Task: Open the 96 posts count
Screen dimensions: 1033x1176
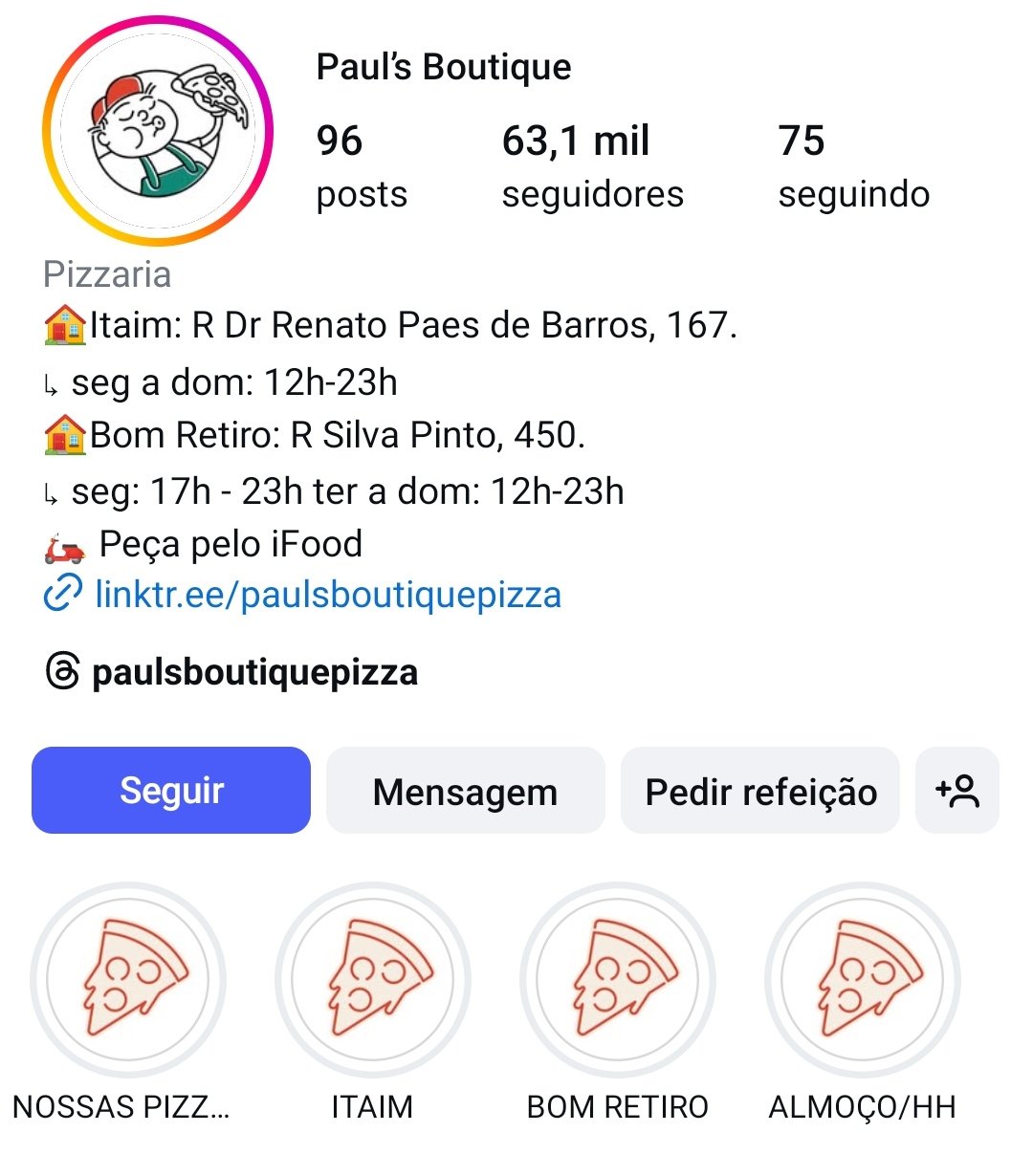Action: point(362,165)
